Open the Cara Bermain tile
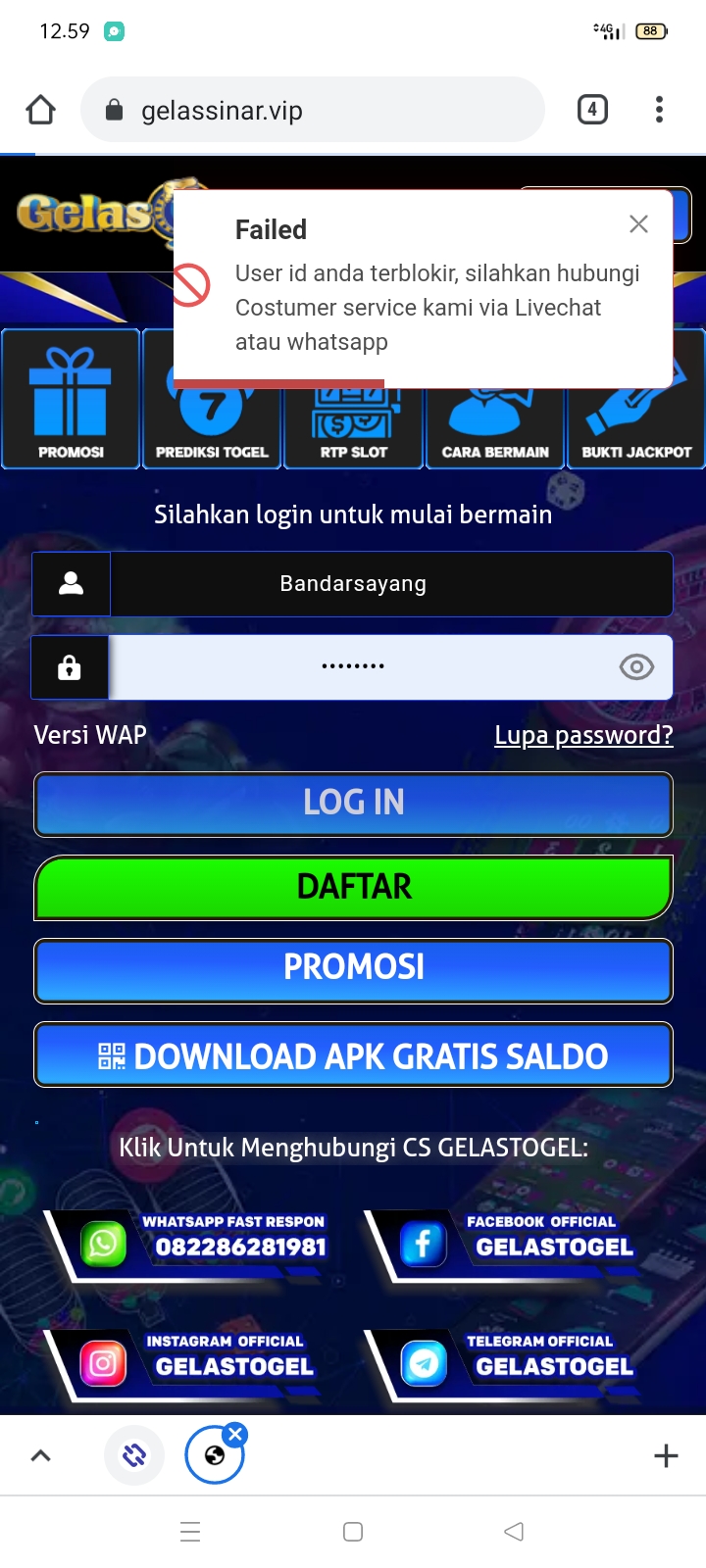Viewport: 706px width, 1568px height. pyautogui.click(x=495, y=431)
